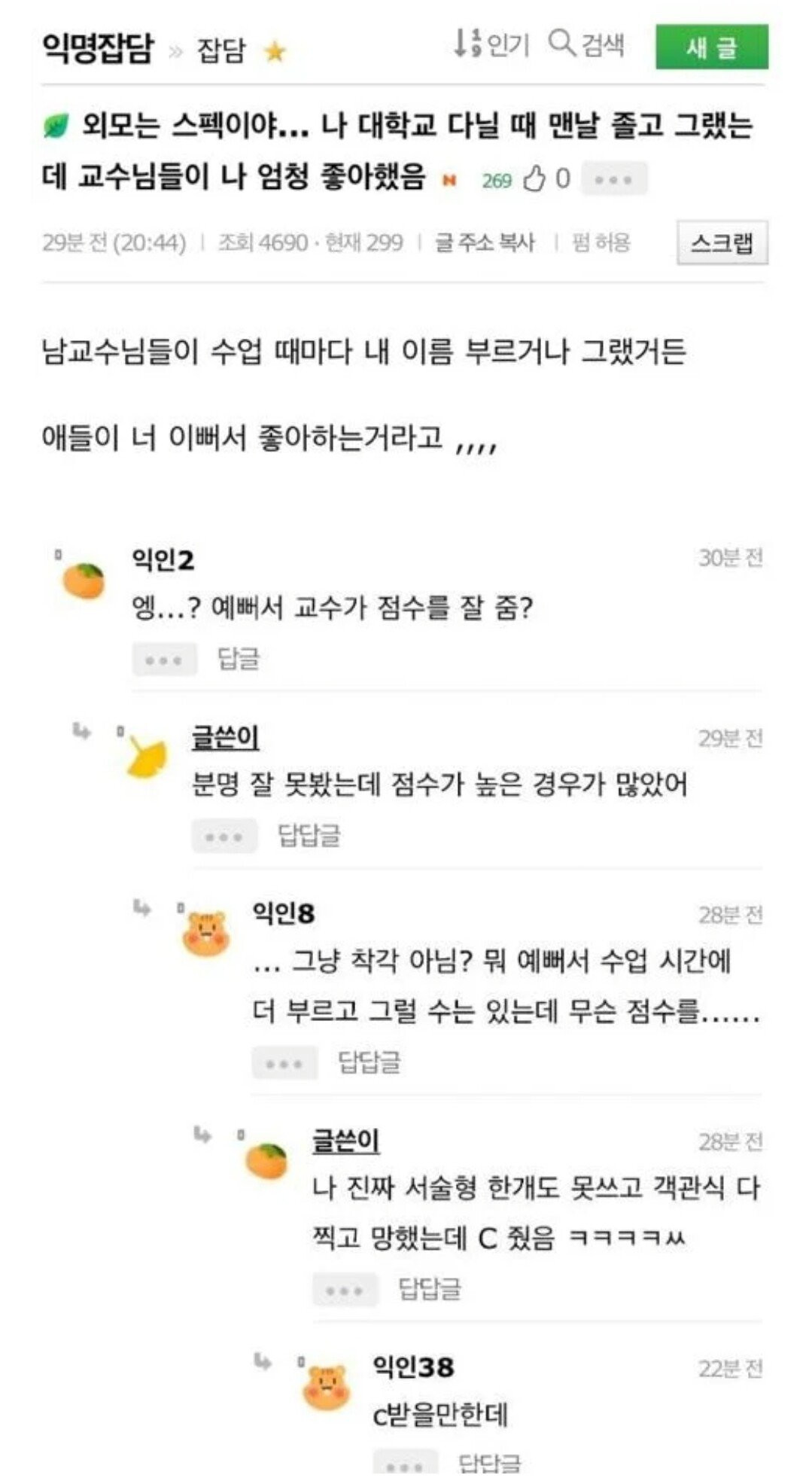Viewport: 812px width, 1481px height.
Task: Open the options menu under 익인8's comment
Action: pyautogui.click(x=284, y=1062)
